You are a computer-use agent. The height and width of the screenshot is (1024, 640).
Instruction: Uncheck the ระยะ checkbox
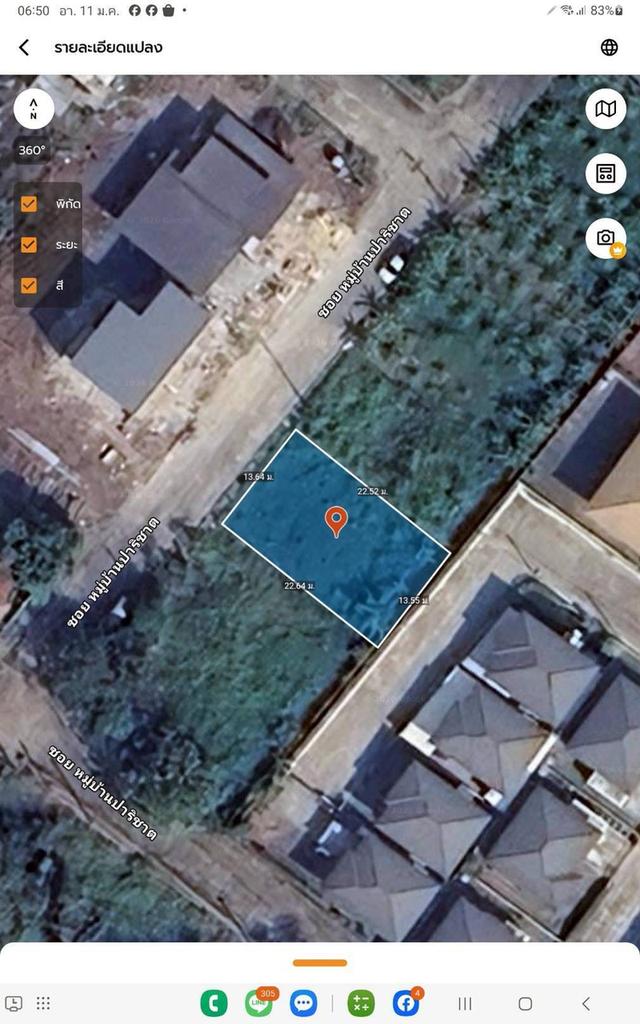29,244
